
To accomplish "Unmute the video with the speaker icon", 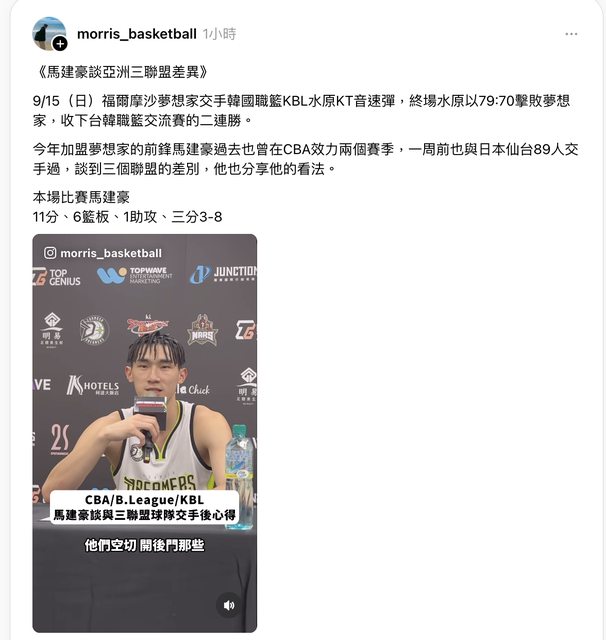I will pos(229,605).
